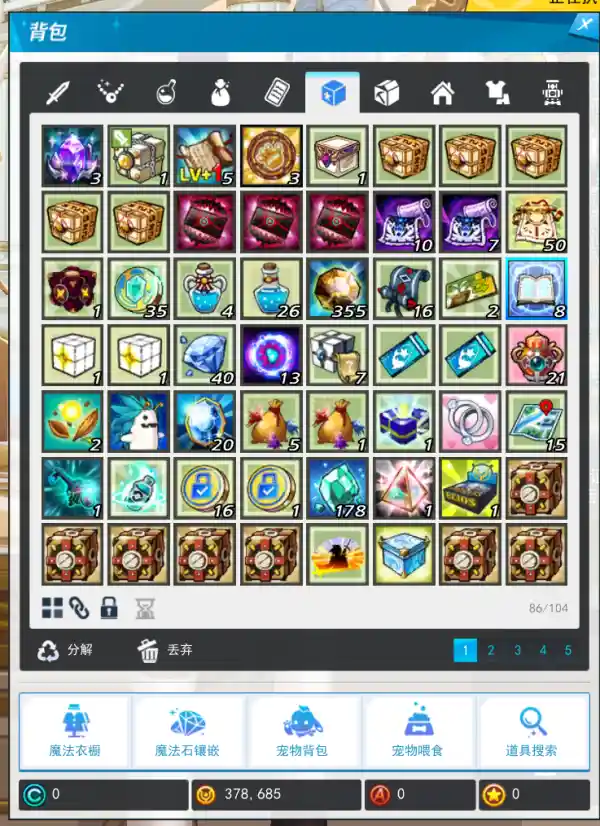Switch to the sword weapons tab
This screenshot has height=826, width=600.
click(x=60, y=93)
